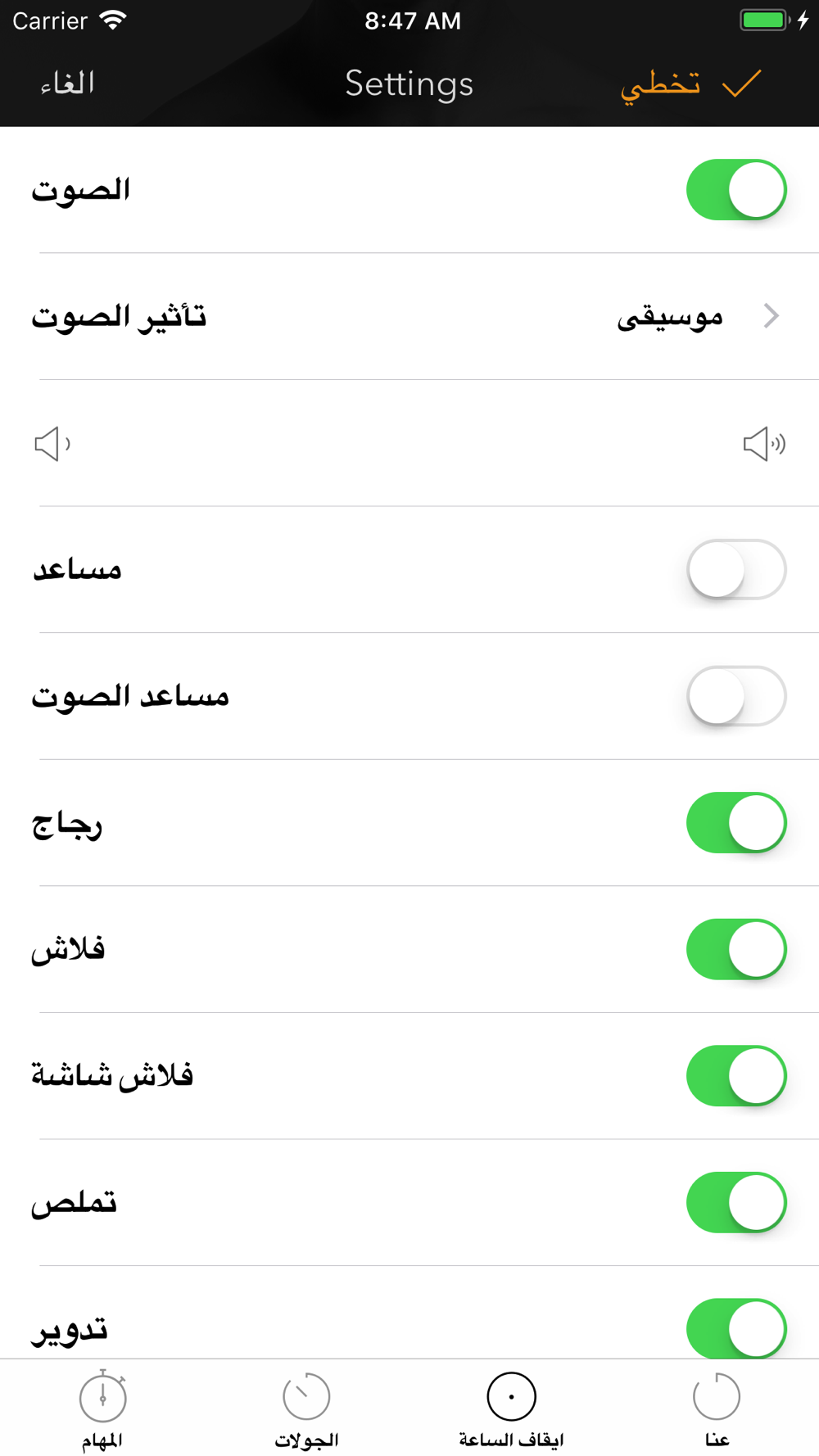Image resolution: width=819 pixels, height=1456 pixels.
Task: Open تأثير الصوت sound effect options
Action: [409, 316]
